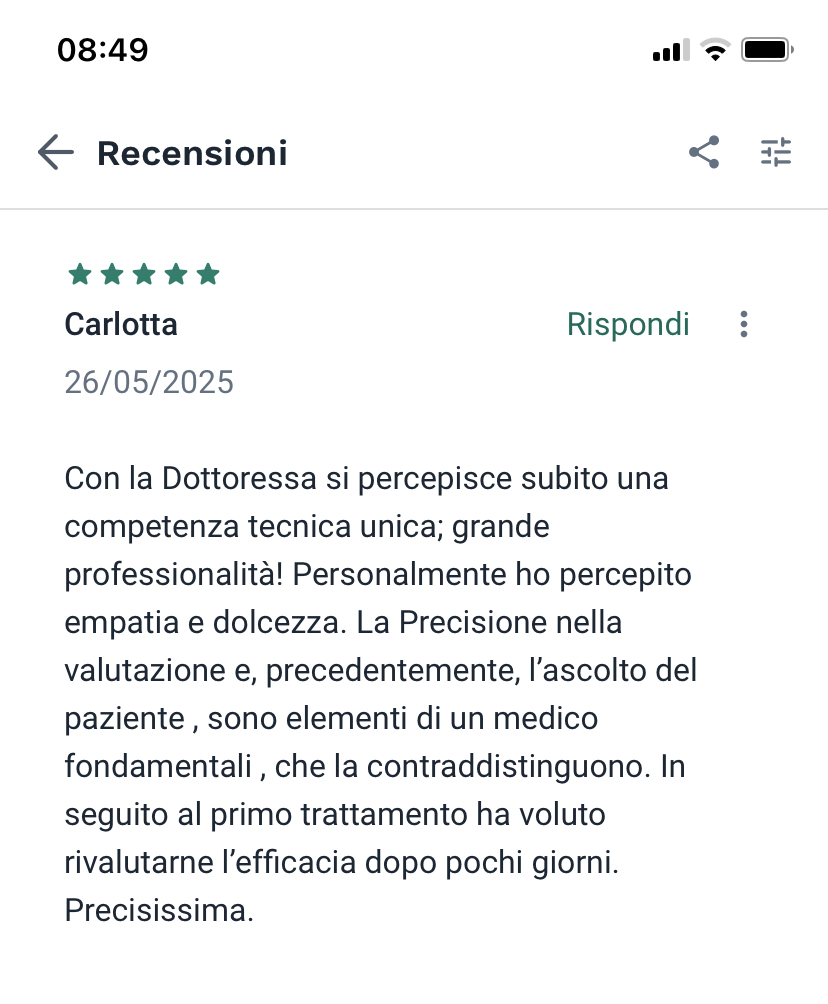Share the reviews page
Screen dimensions: 828x1004
[x=704, y=152]
